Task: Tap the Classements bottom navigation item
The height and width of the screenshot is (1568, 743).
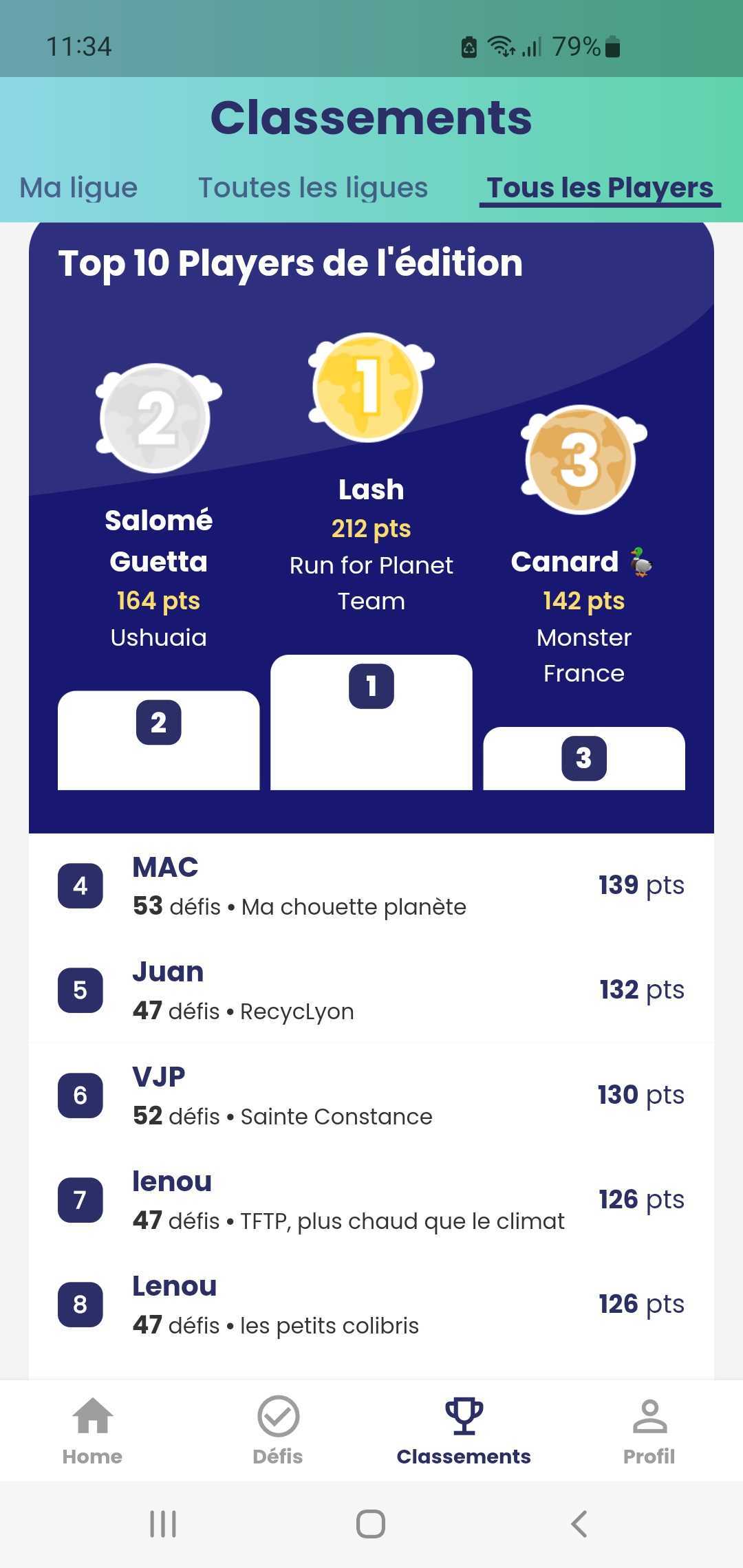Action: click(x=464, y=1432)
